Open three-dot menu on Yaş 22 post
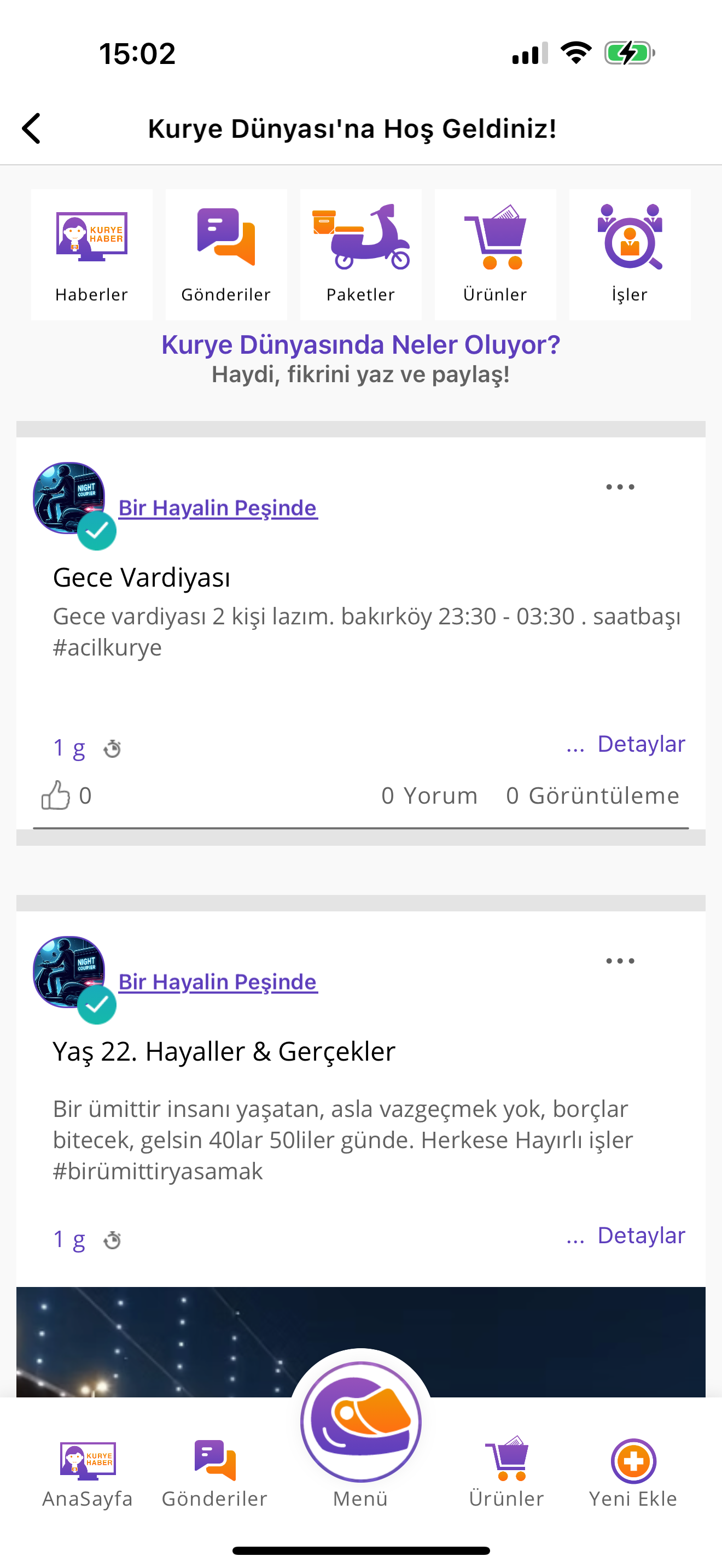 point(620,961)
